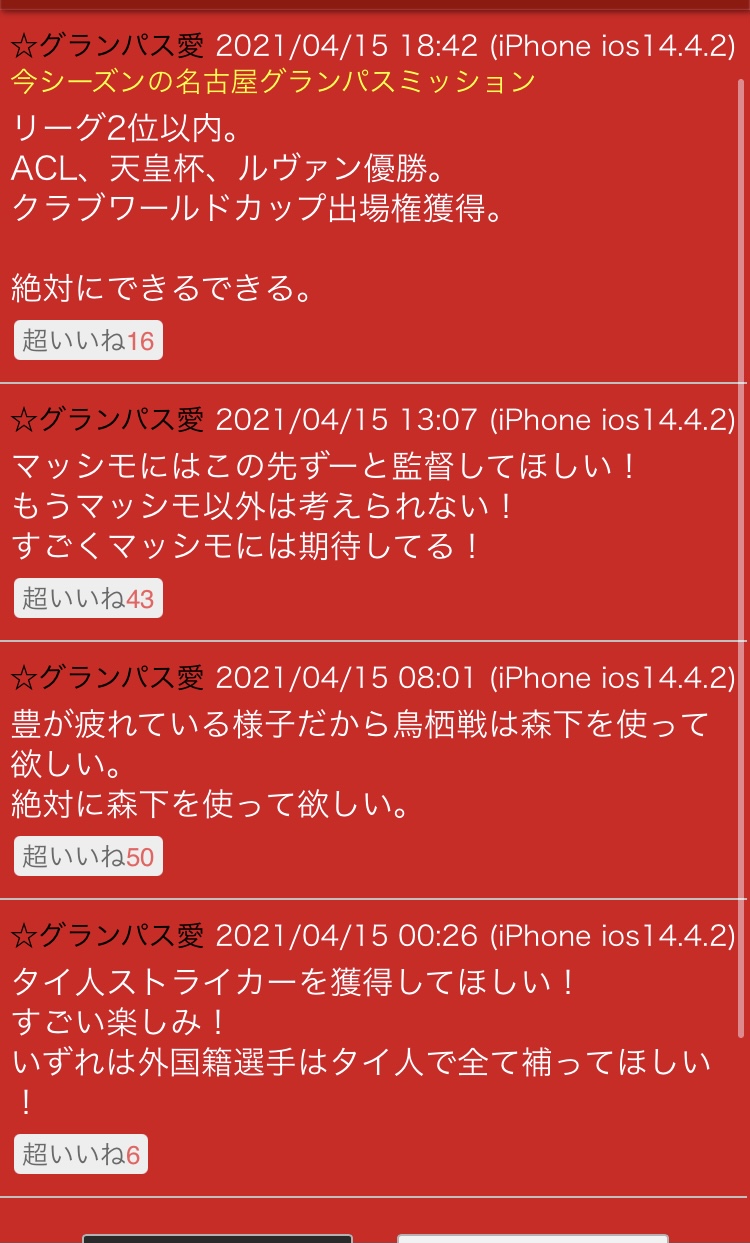Tap the 超いいね button showing 50 likes
750x1243 pixels.
point(88,857)
